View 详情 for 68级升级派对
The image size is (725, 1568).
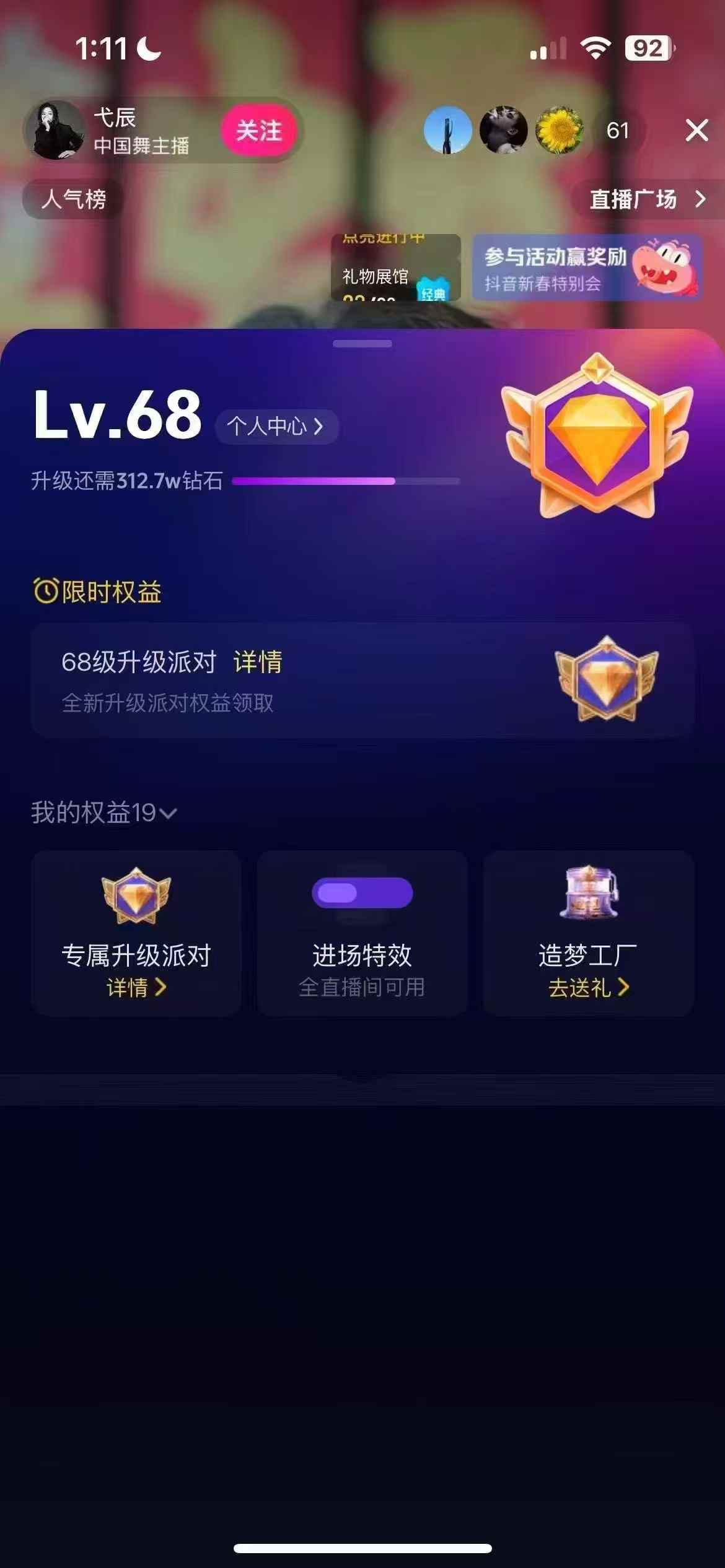pyautogui.click(x=258, y=662)
